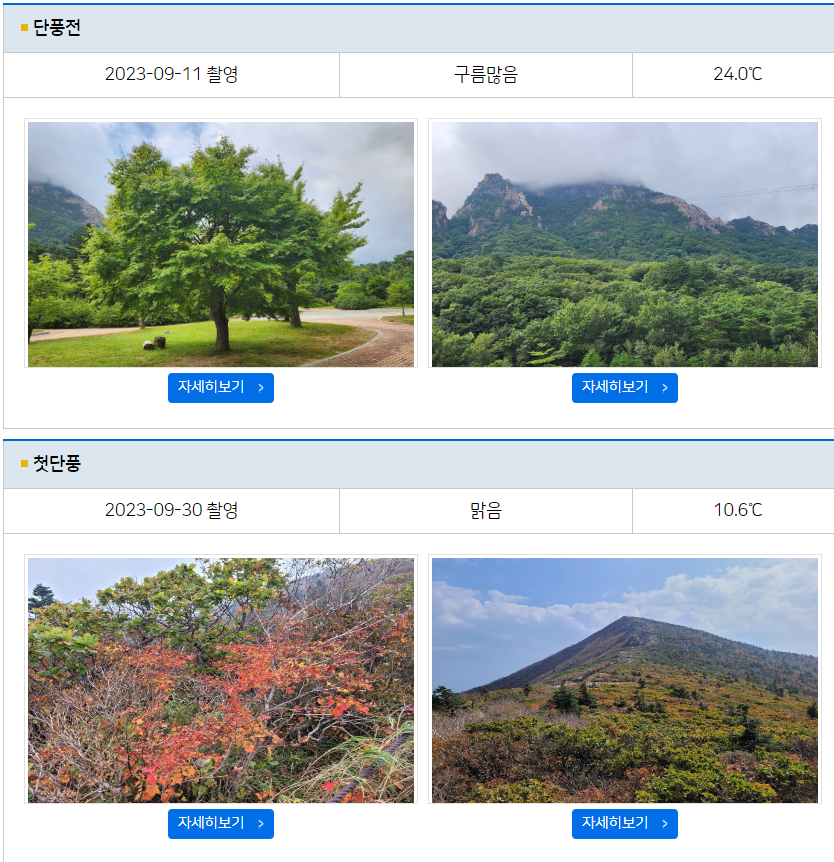Click the 구름많음 weather label
This screenshot has height=862, width=834.
point(486,74)
